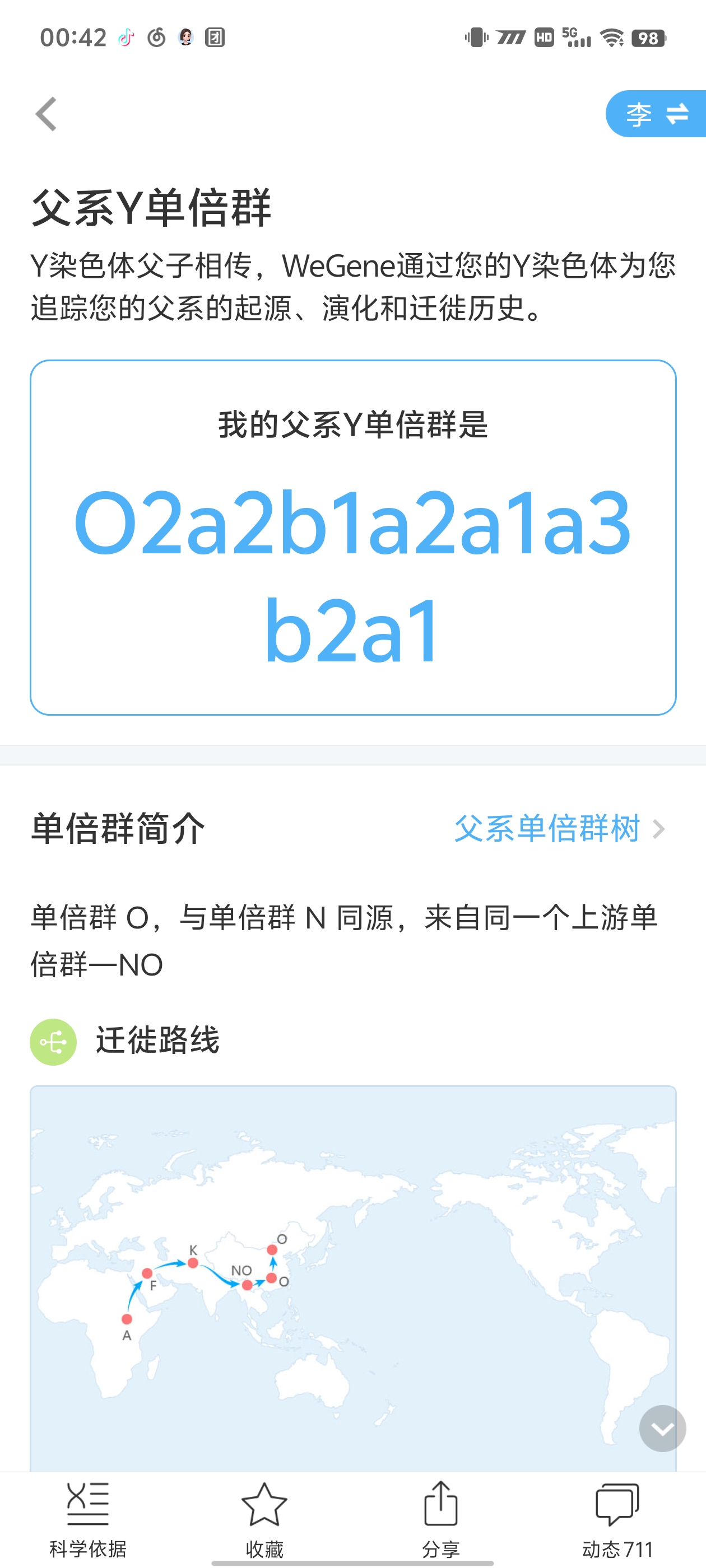
Task: Go back using the top-left arrow
Action: click(47, 114)
